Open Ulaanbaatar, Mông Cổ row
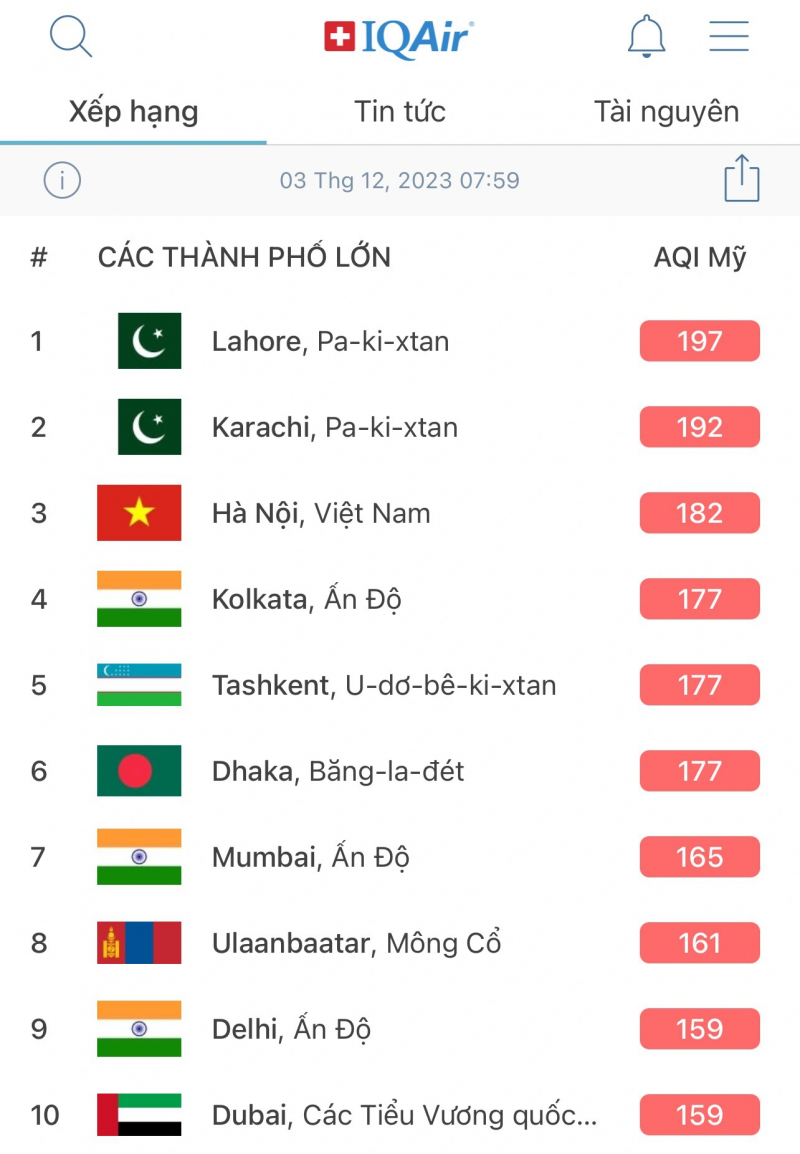This screenshot has height=1154, width=800. pyautogui.click(x=356, y=943)
